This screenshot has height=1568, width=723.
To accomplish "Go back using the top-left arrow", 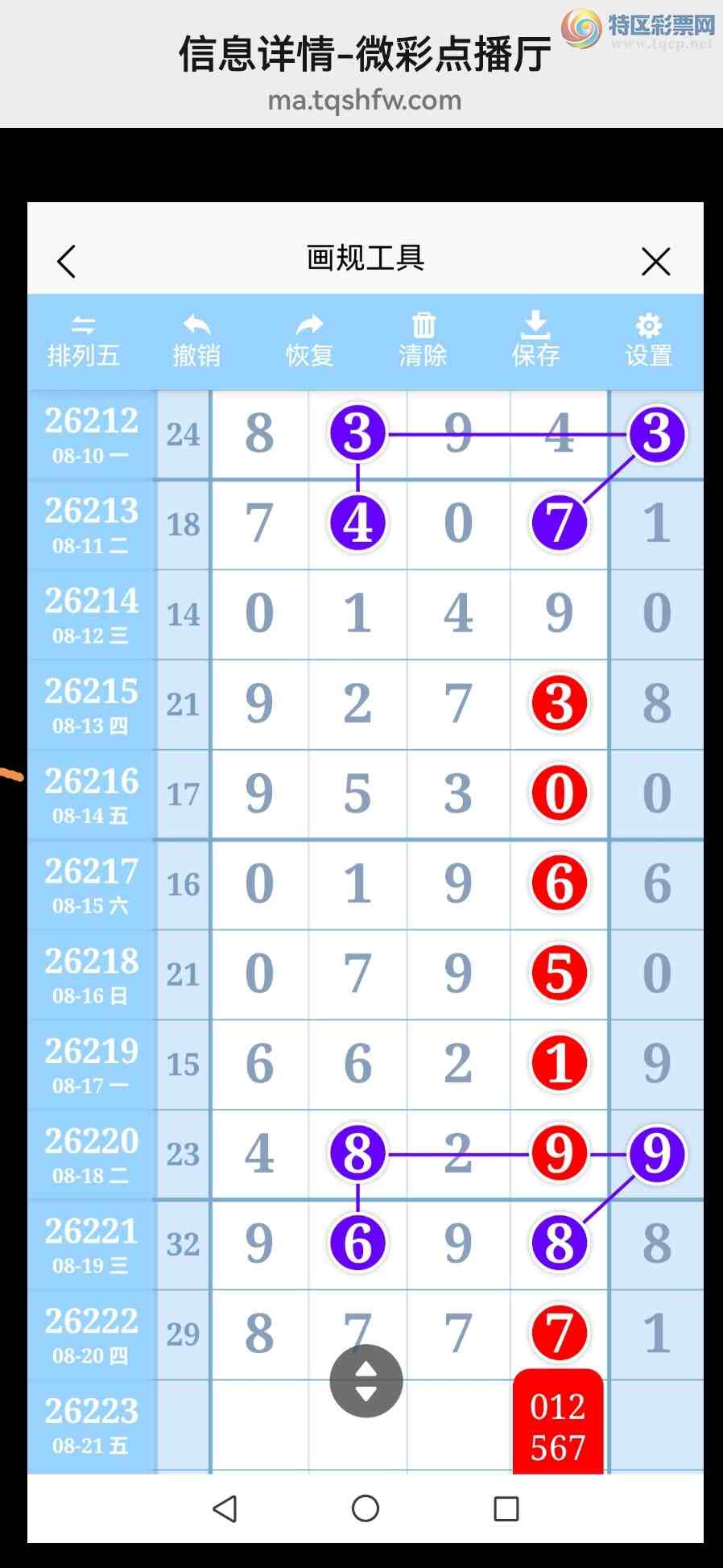I will [x=67, y=262].
